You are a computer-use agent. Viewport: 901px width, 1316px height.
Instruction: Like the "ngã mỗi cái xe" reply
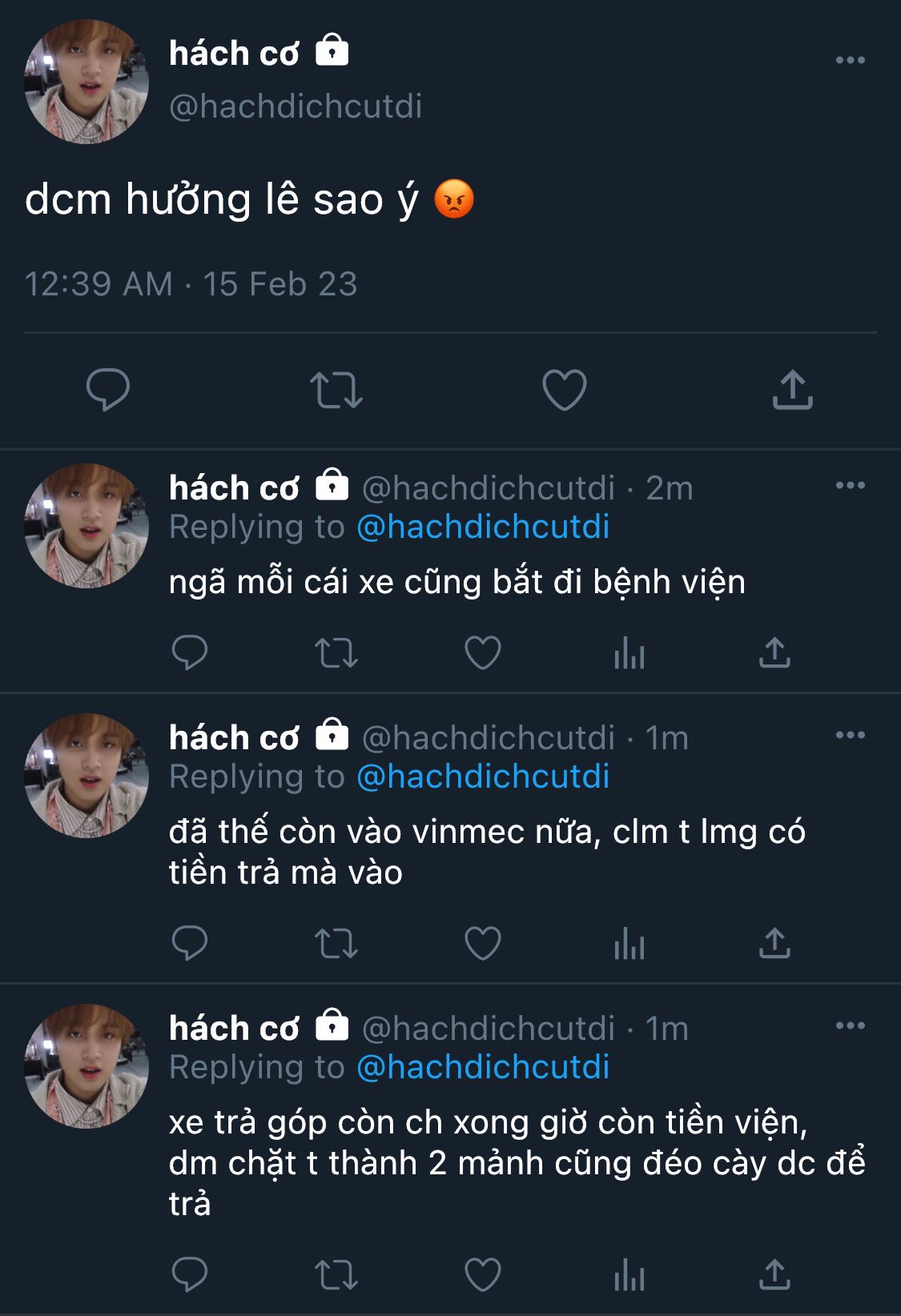[x=483, y=653]
